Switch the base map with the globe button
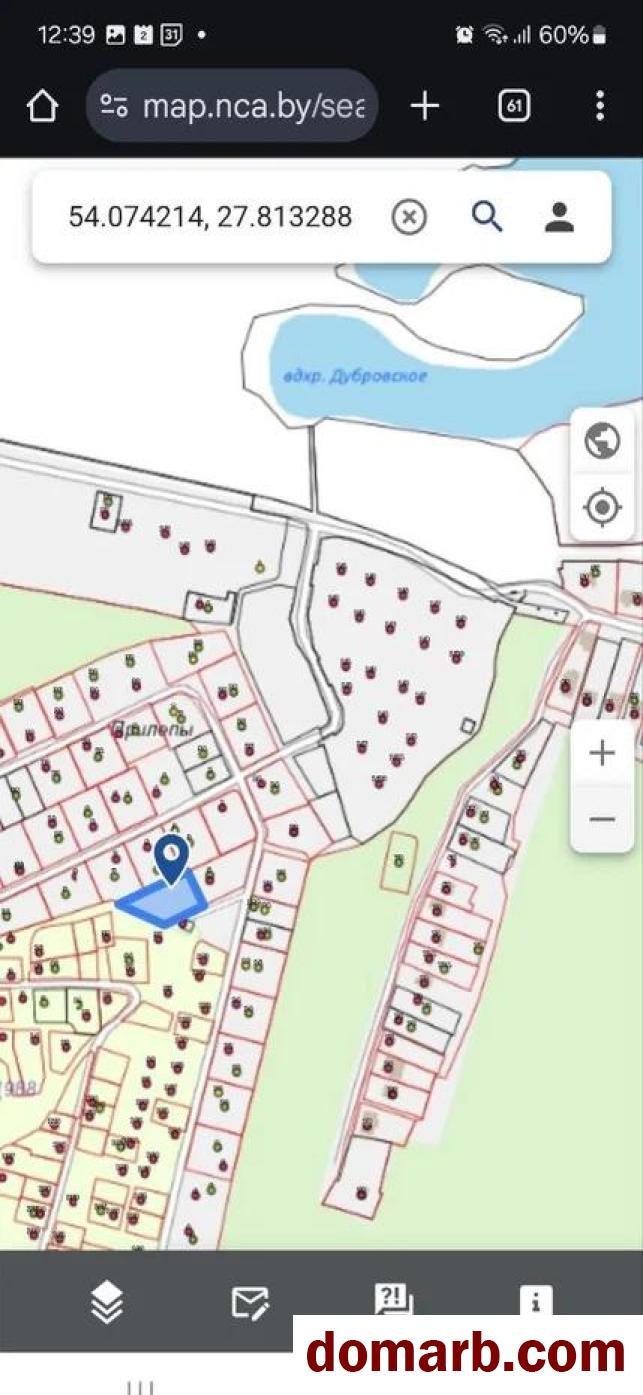The image size is (643, 1395). coord(602,441)
